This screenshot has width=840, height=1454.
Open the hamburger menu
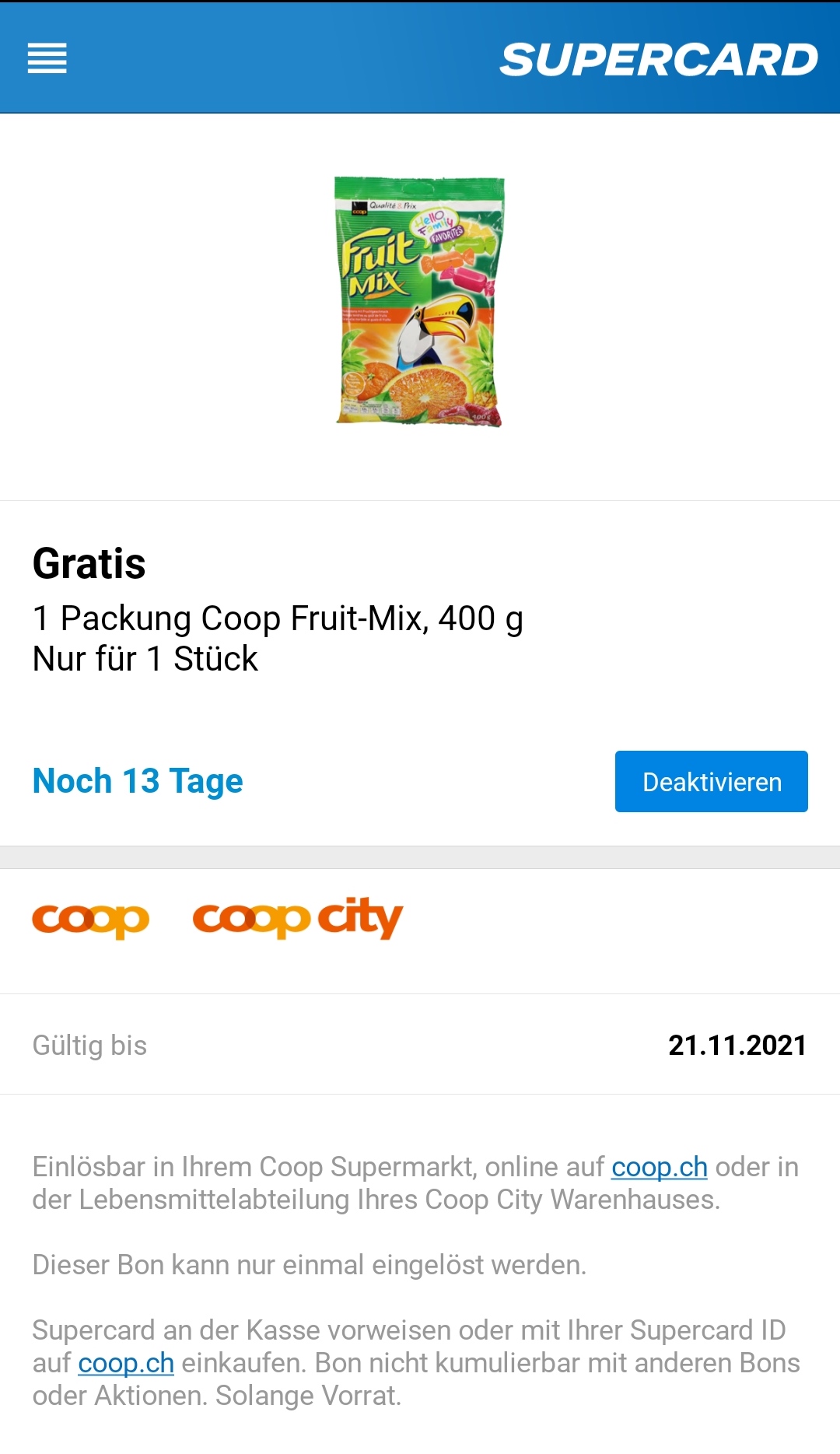47,58
